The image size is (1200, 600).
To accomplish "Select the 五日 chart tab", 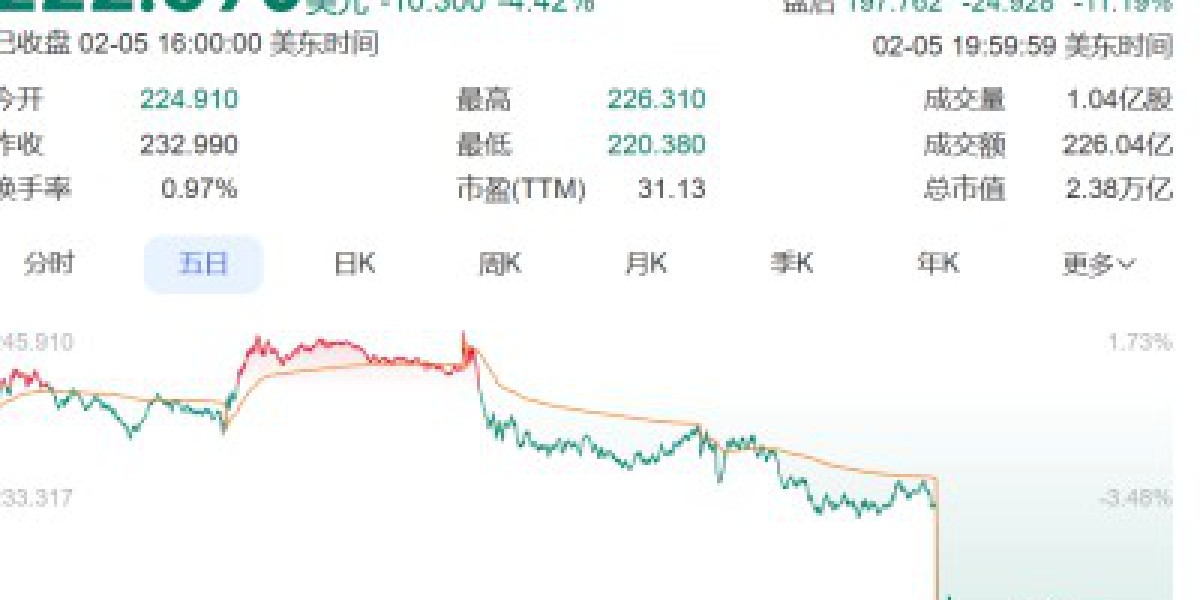I will coord(203,264).
